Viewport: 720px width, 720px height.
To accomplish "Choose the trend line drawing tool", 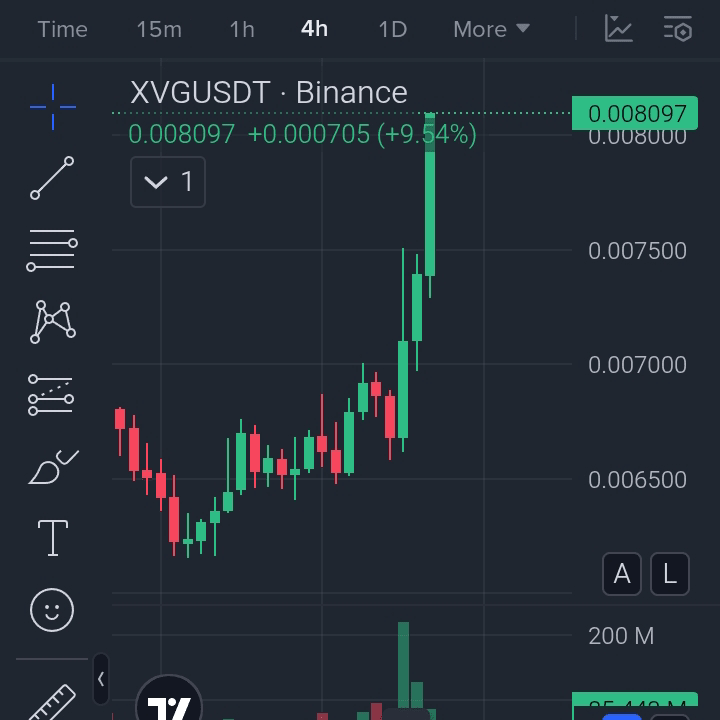I will click(52, 178).
